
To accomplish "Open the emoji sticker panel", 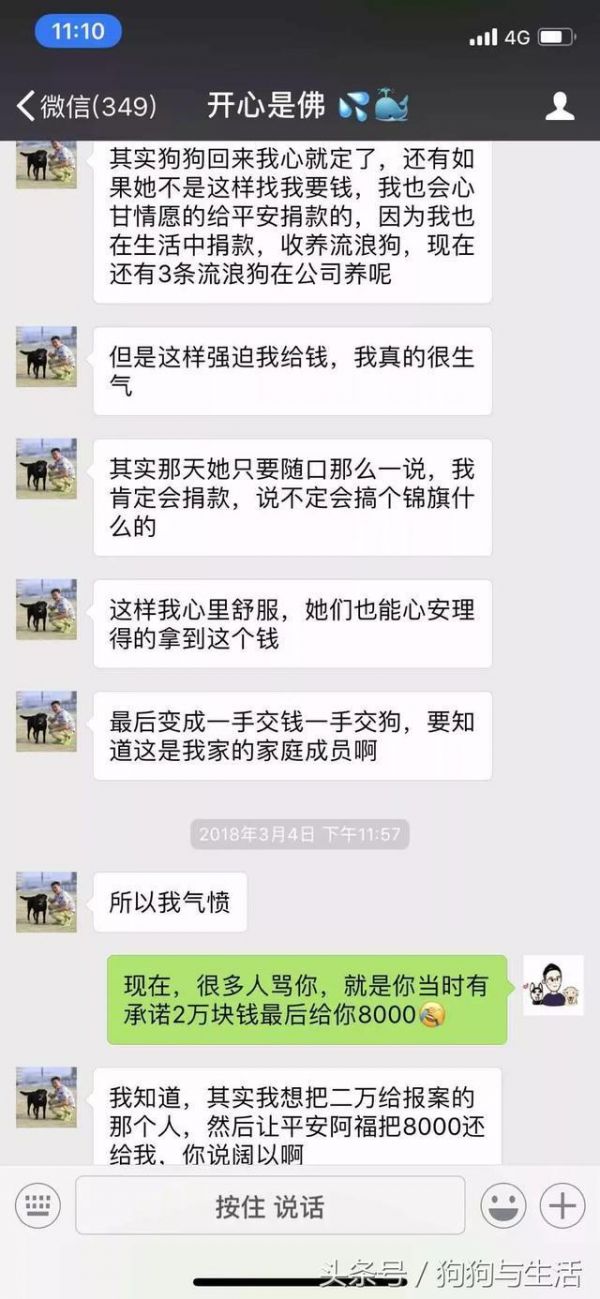I will click(503, 1205).
